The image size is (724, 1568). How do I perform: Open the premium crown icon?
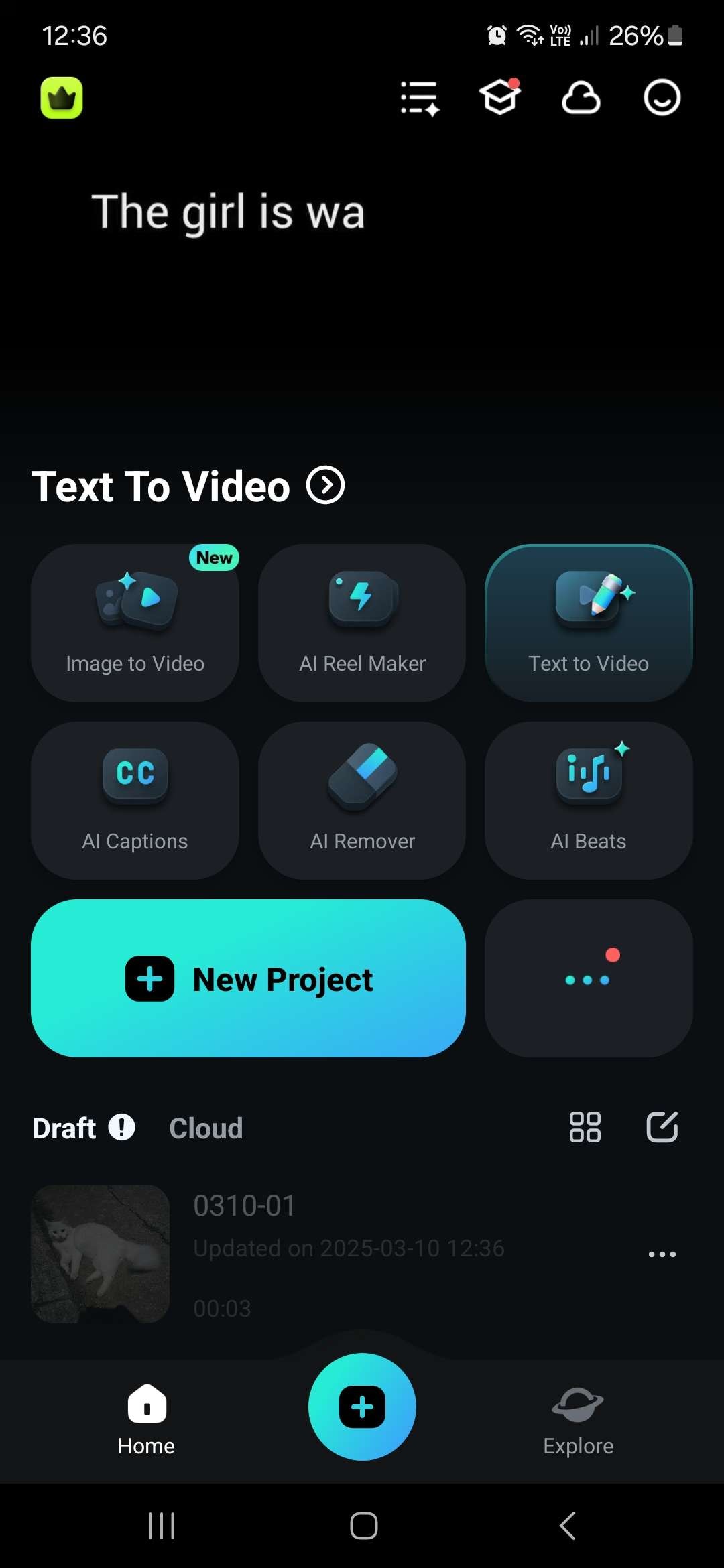pyautogui.click(x=61, y=98)
